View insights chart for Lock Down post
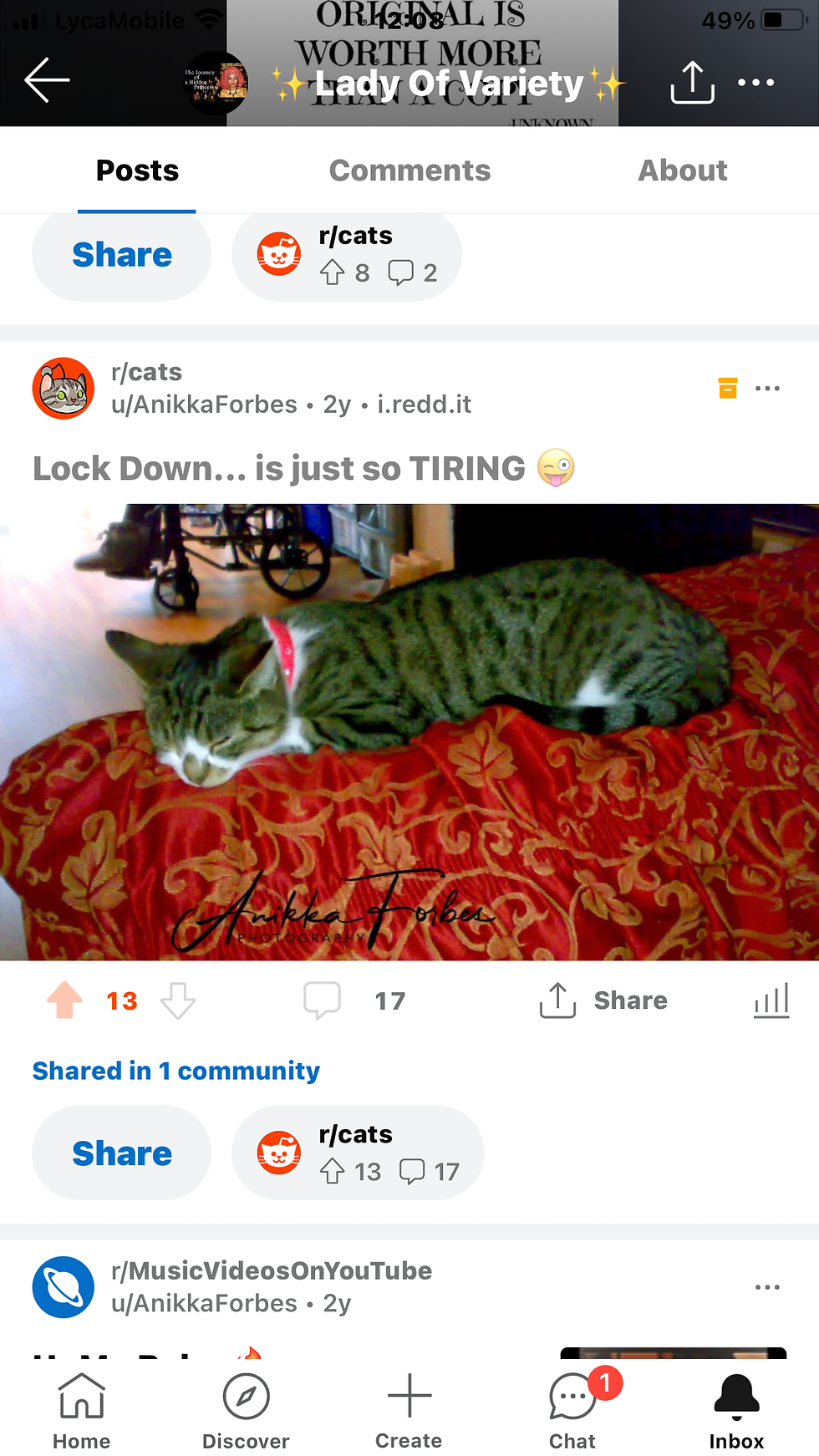Viewport: 819px width, 1456px height. click(x=771, y=1000)
